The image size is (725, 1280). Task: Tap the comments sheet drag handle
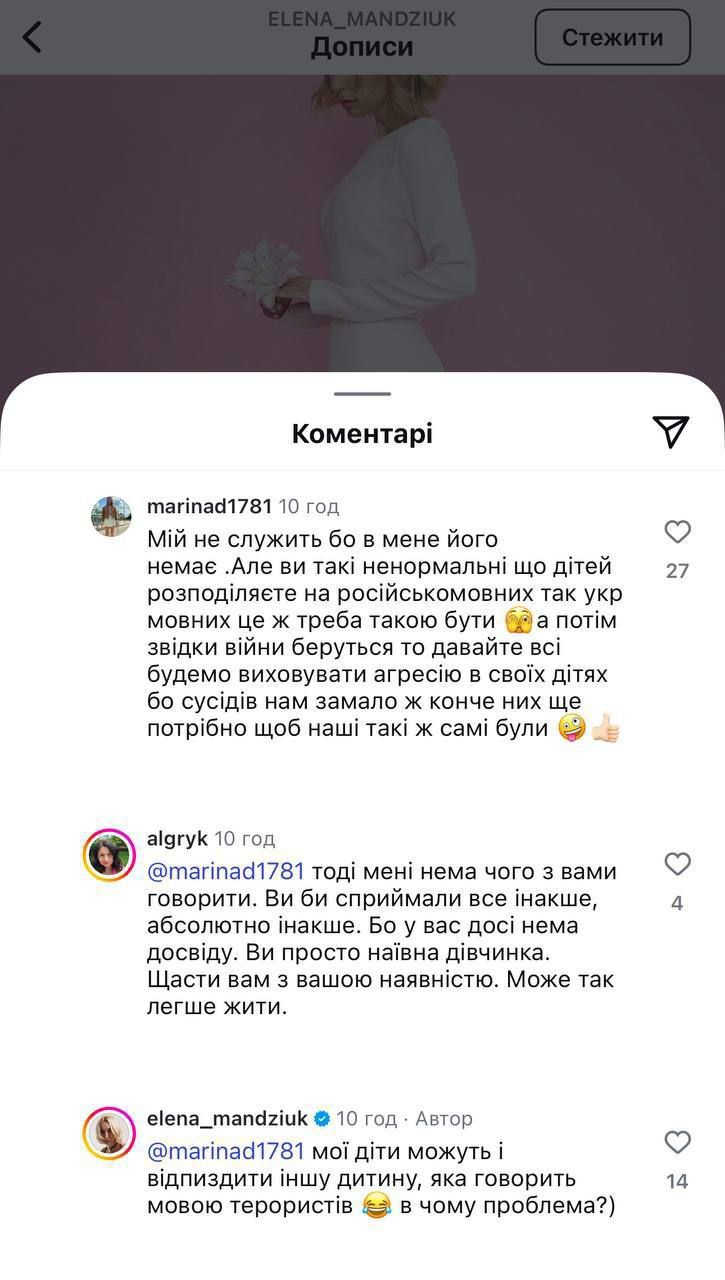tap(362, 395)
